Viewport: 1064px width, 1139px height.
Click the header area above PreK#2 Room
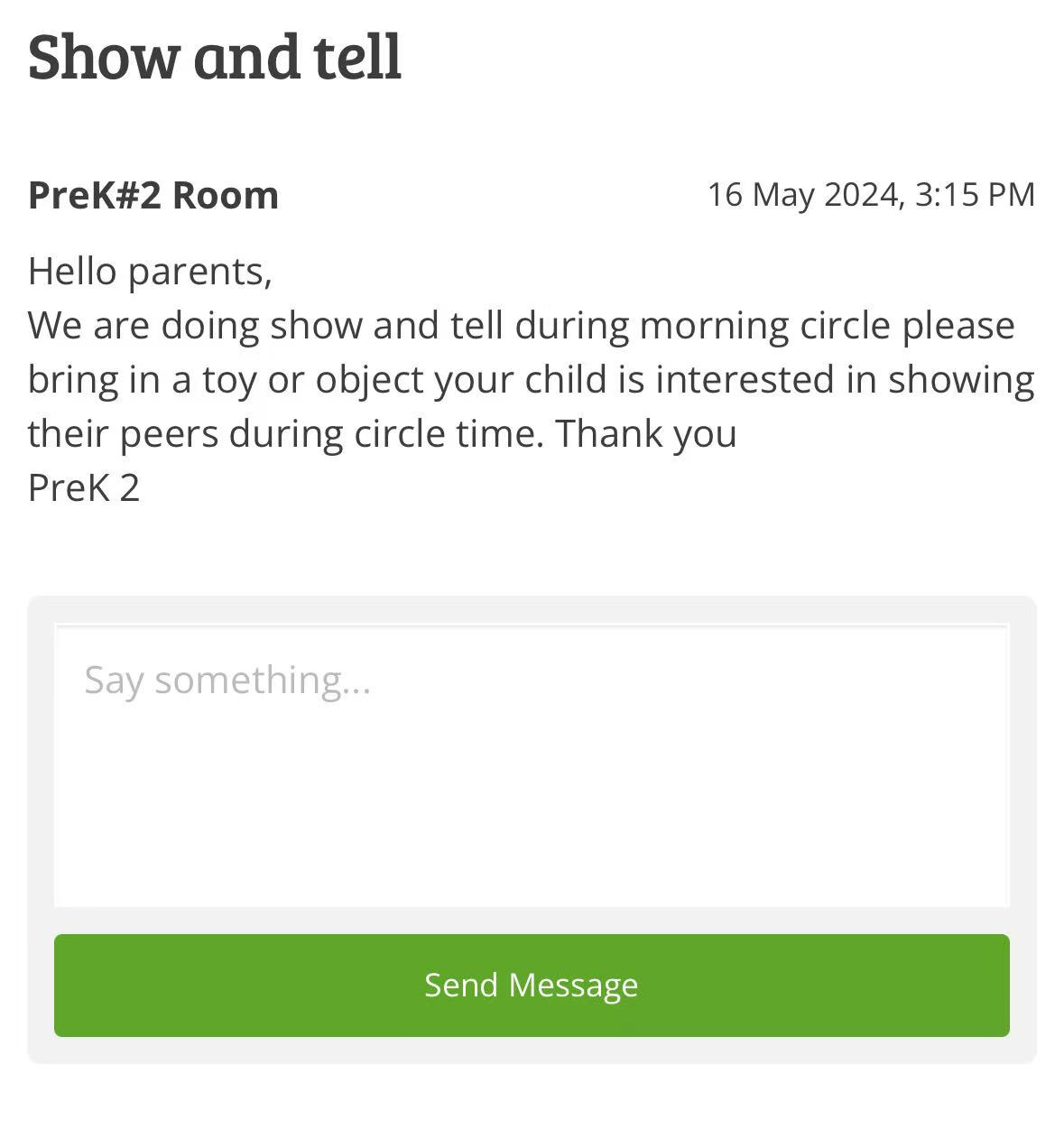click(x=532, y=126)
